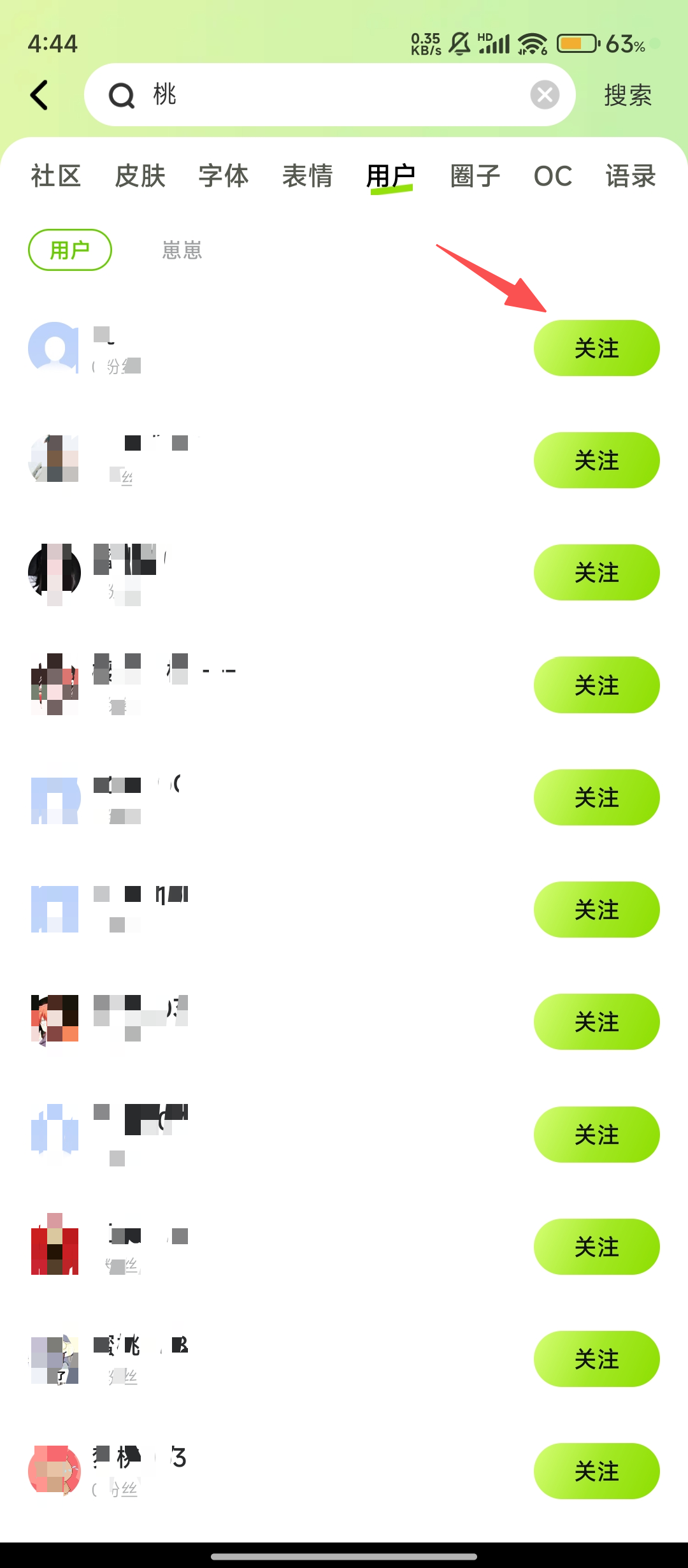The height and width of the screenshot is (1568, 688).
Task: Switch to the 圈子 tab
Action: click(x=475, y=176)
